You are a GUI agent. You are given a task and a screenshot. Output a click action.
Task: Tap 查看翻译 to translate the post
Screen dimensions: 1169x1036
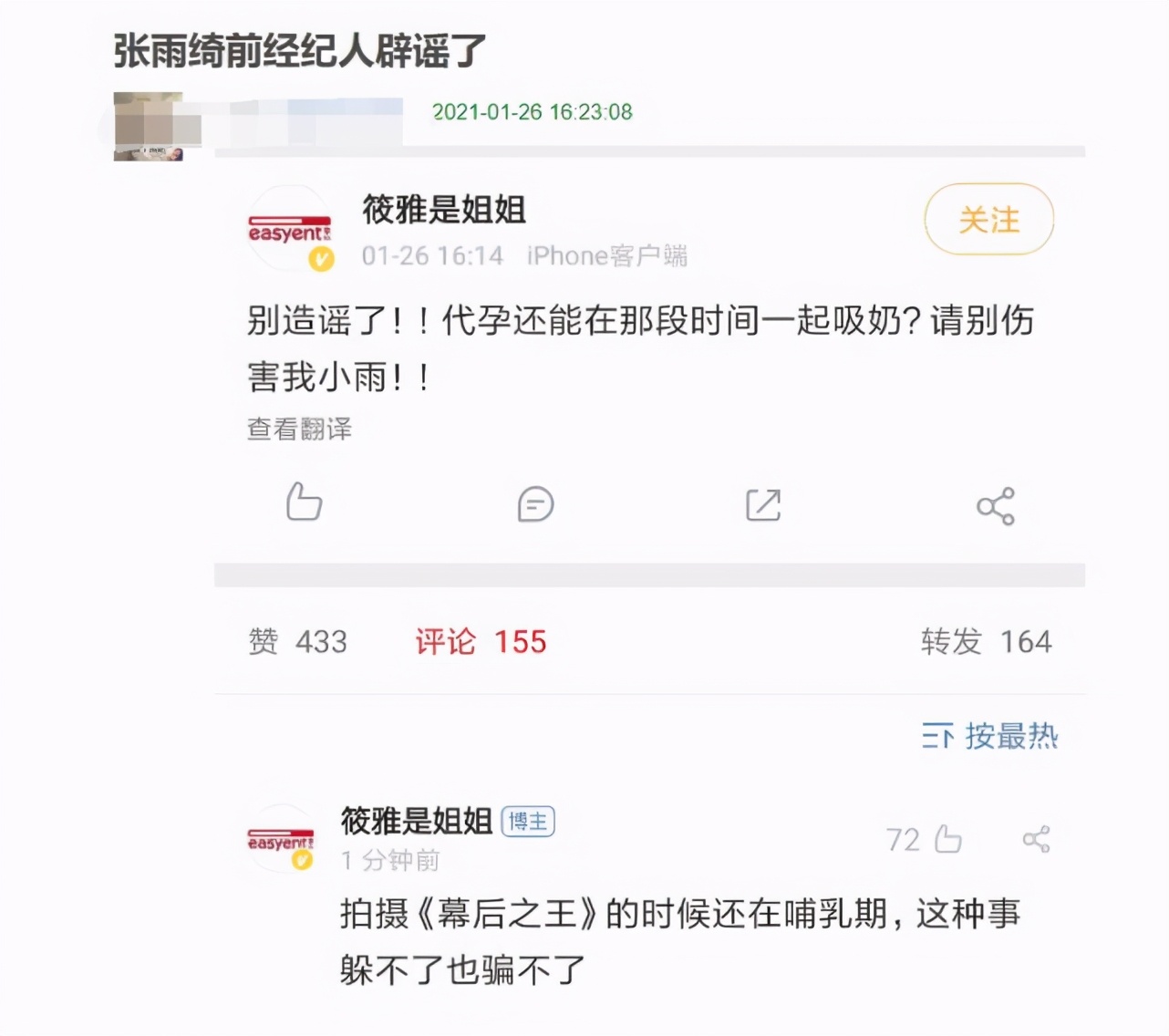299,429
